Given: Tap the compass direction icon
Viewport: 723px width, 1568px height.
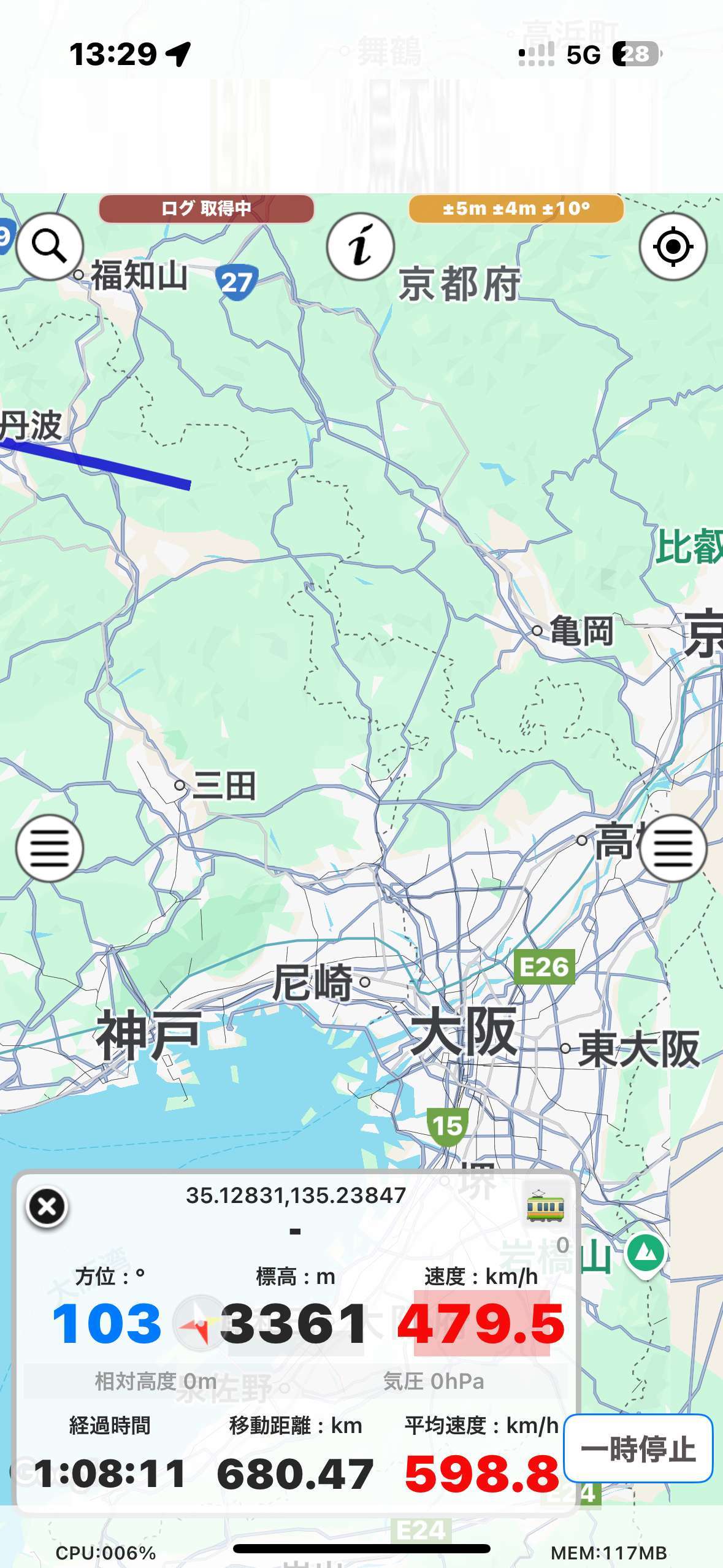Looking at the screenshot, I should pyautogui.click(x=197, y=1324).
